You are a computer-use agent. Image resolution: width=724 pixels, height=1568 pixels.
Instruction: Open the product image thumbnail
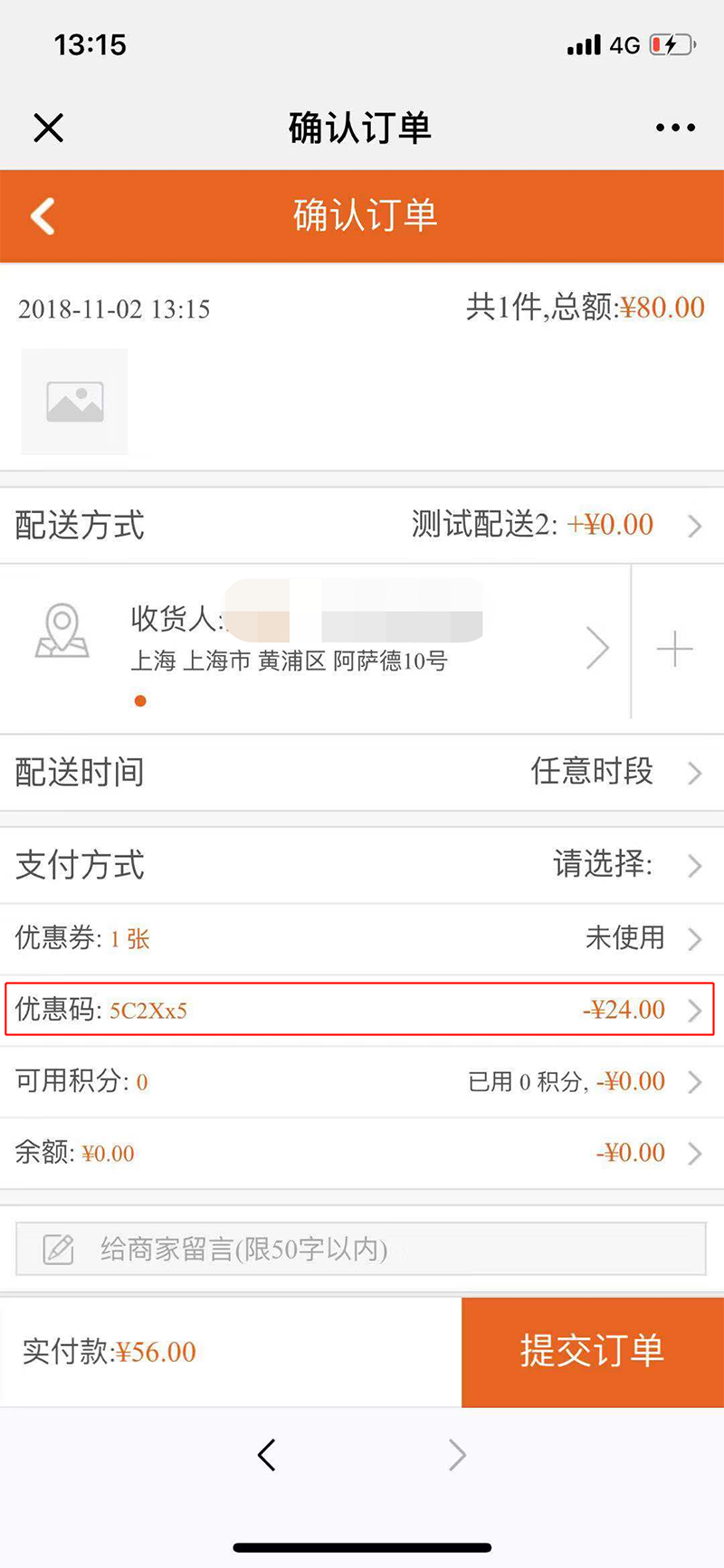[x=74, y=402]
